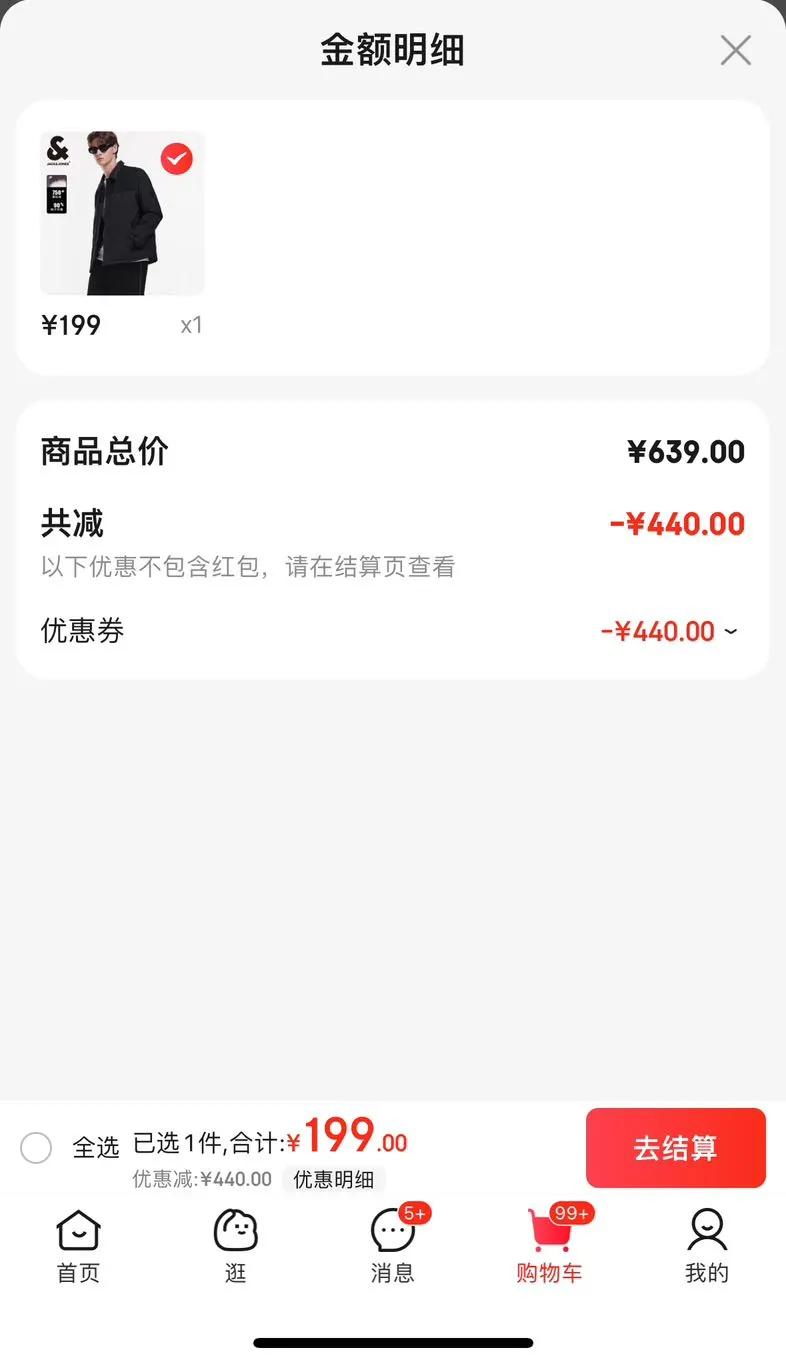This screenshot has width=786, height=1364.
Task: Switch to the 逛 browse tab
Action: click(235, 1245)
